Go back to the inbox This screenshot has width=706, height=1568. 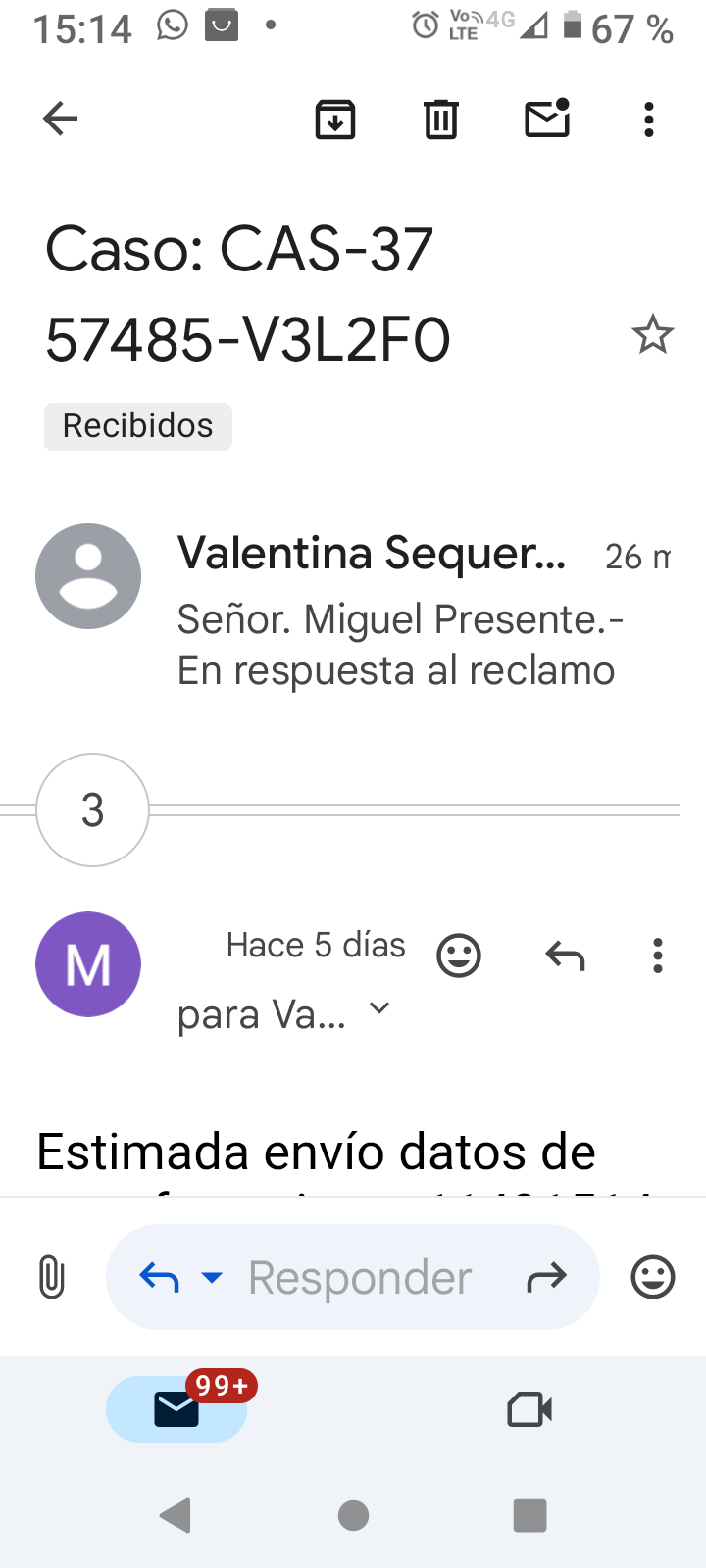coord(60,119)
